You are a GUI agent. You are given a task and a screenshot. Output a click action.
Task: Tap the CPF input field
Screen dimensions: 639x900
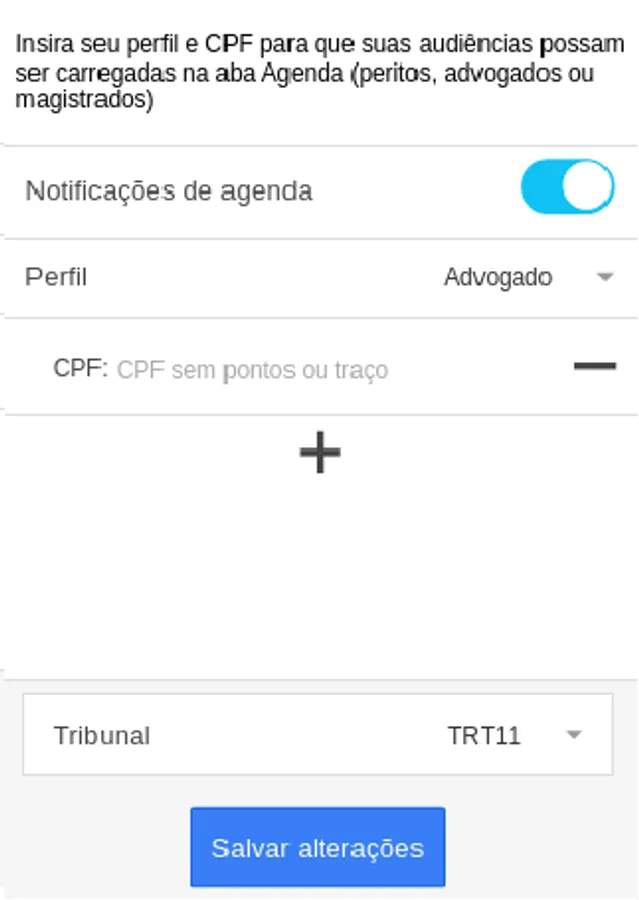[300, 370]
